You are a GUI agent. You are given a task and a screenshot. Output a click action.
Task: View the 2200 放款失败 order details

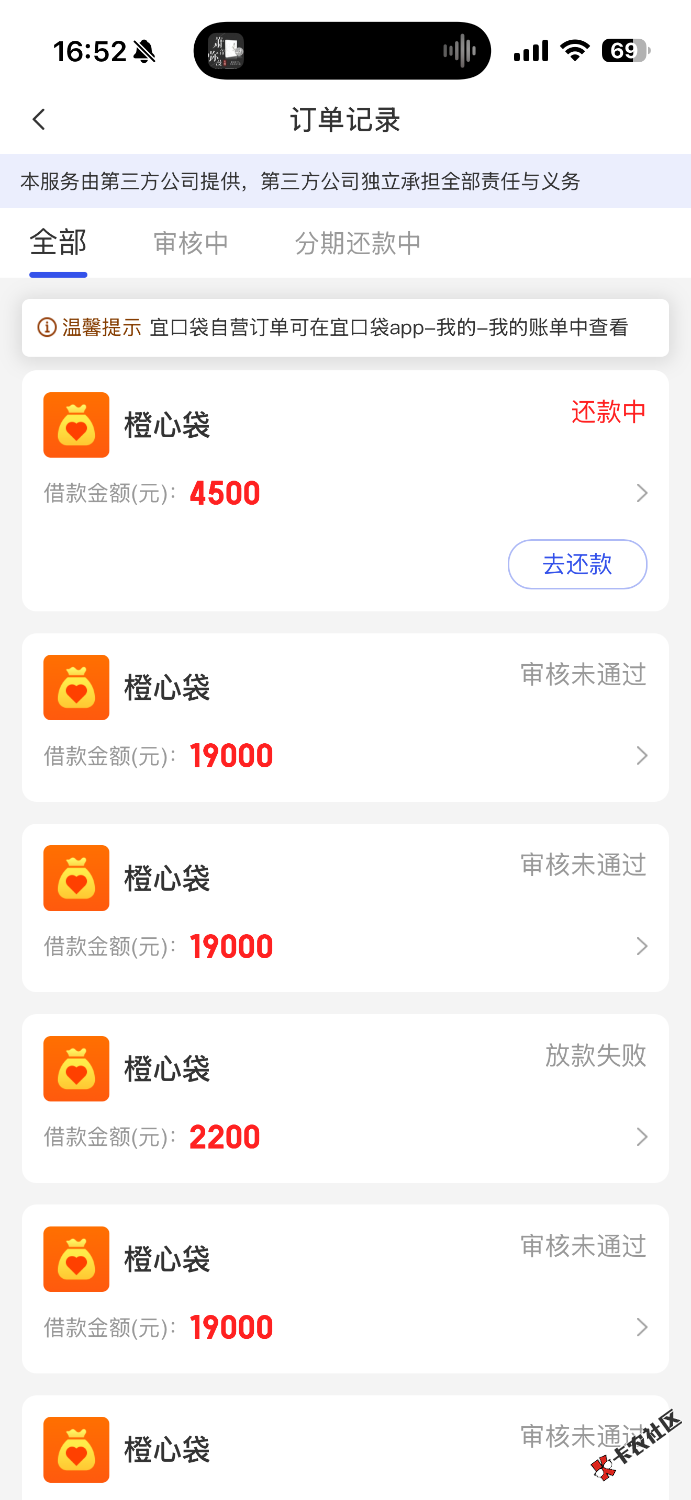point(345,1098)
